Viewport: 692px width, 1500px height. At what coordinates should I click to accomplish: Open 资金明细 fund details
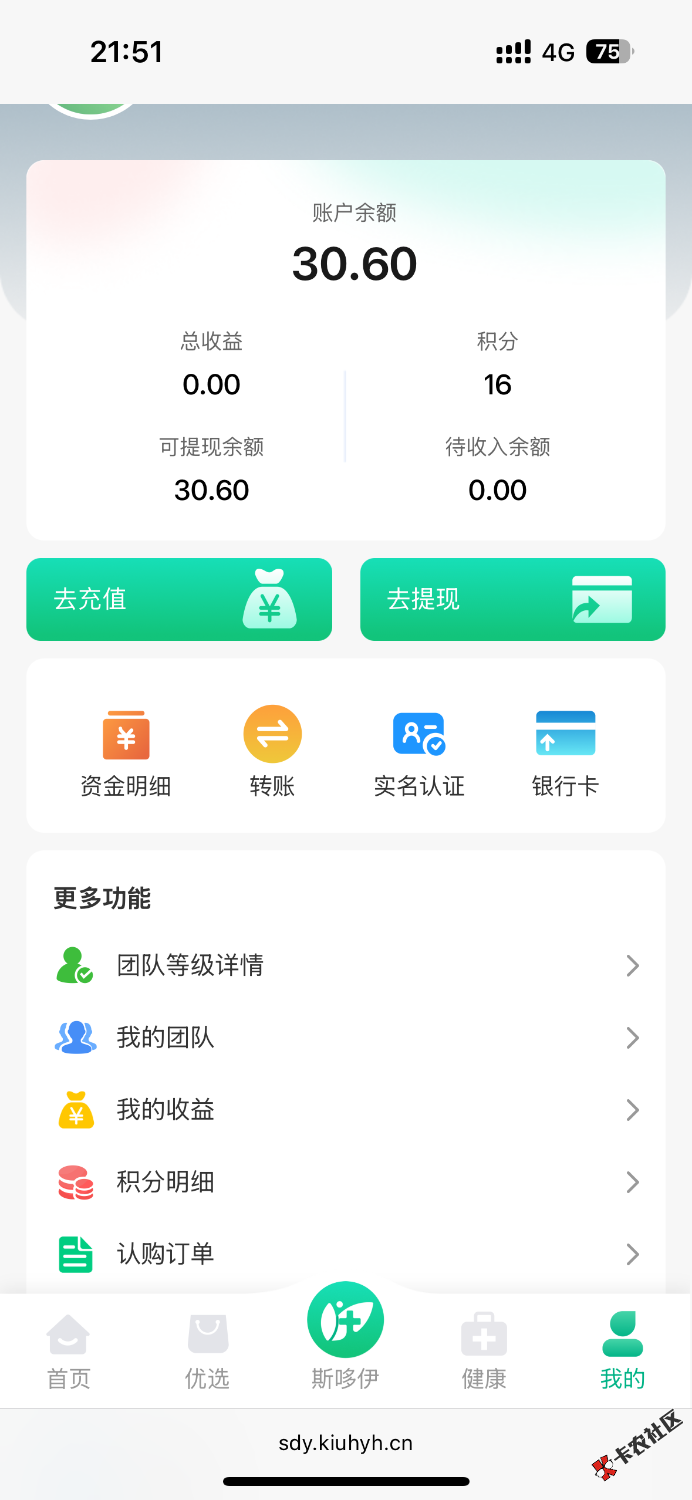[x=126, y=754]
